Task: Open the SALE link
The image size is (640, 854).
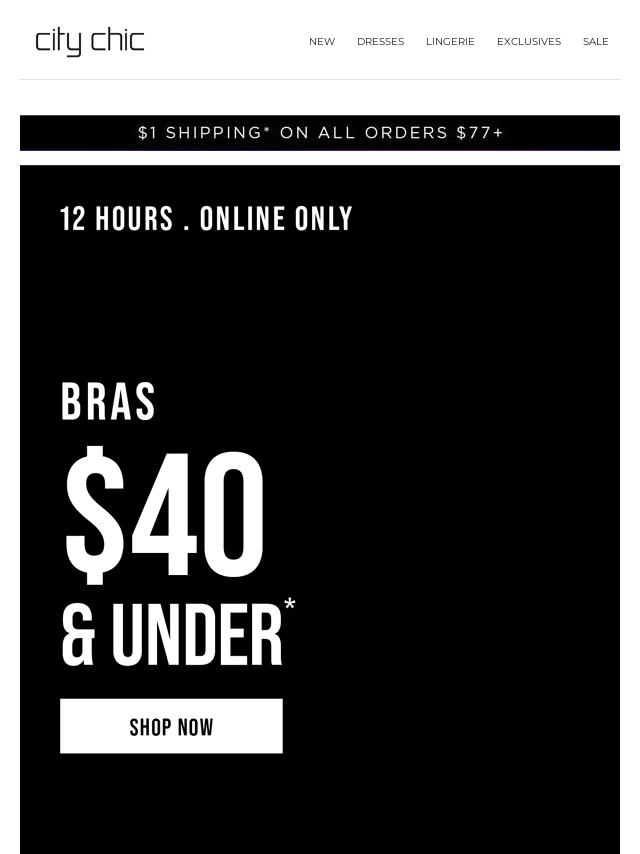Action: [x=595, y=42]
